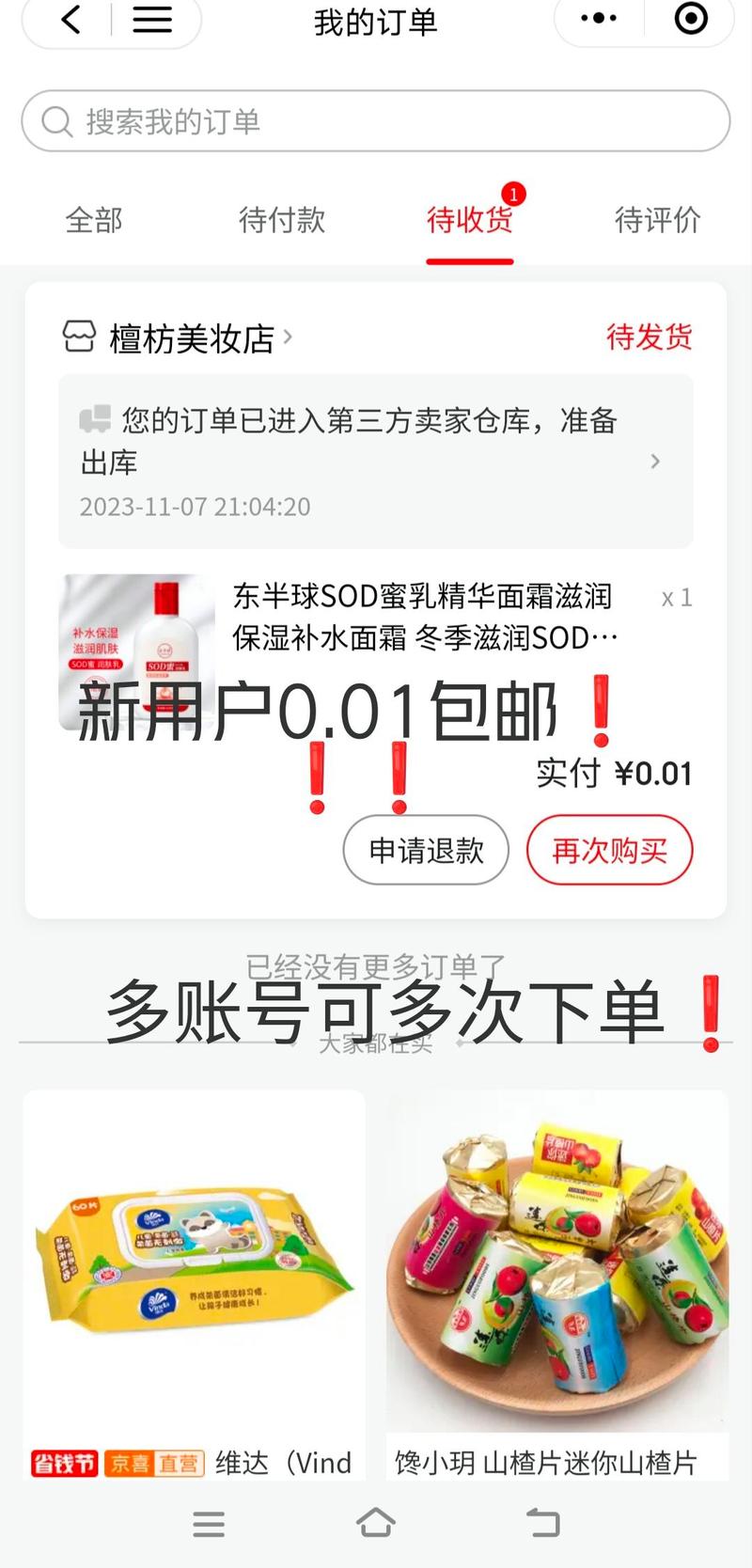The image size is (752, 1568).
Task: View logistics details for the order
Action: (376, 462)
